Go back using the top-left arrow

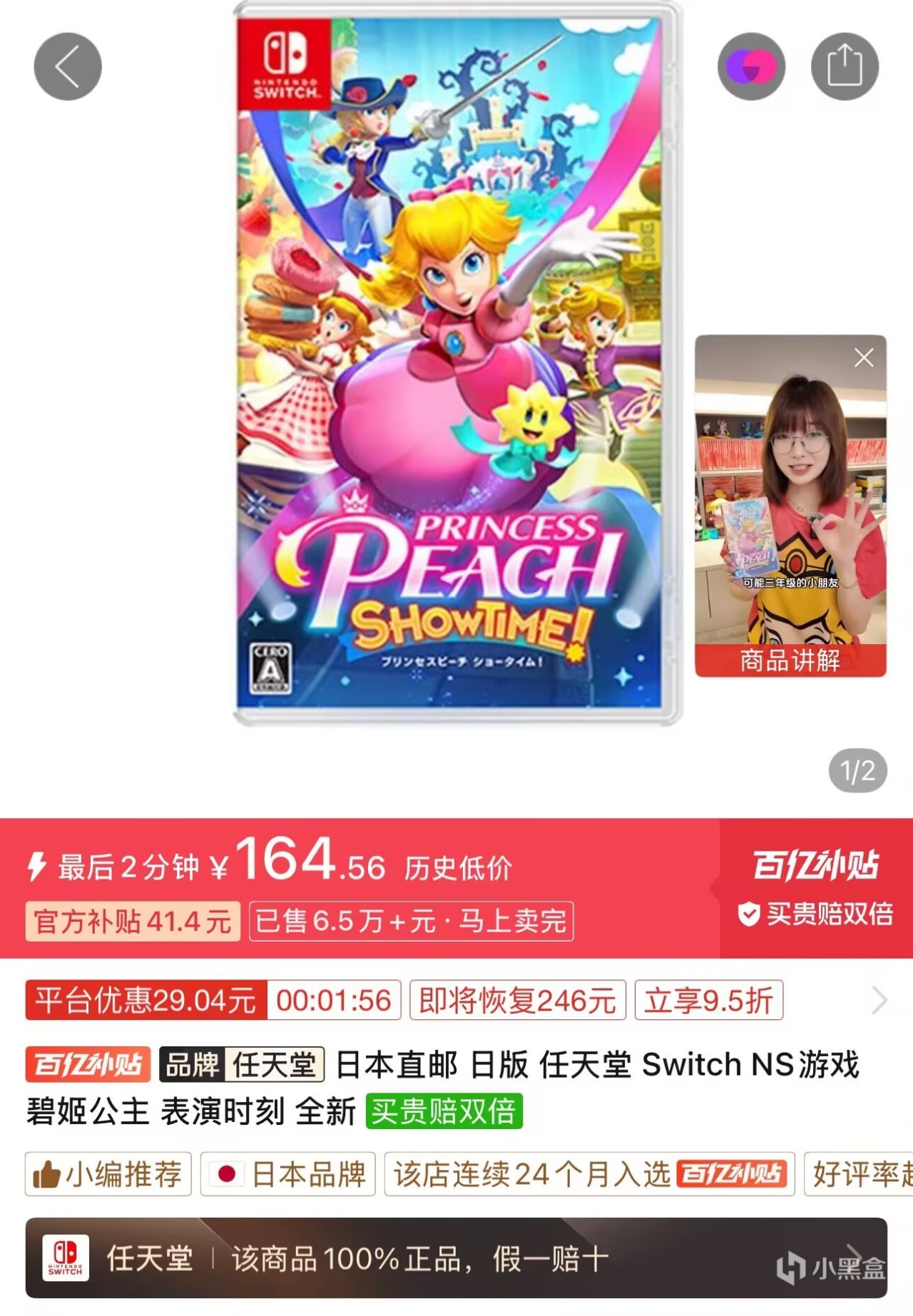click(x=68, y=66)
